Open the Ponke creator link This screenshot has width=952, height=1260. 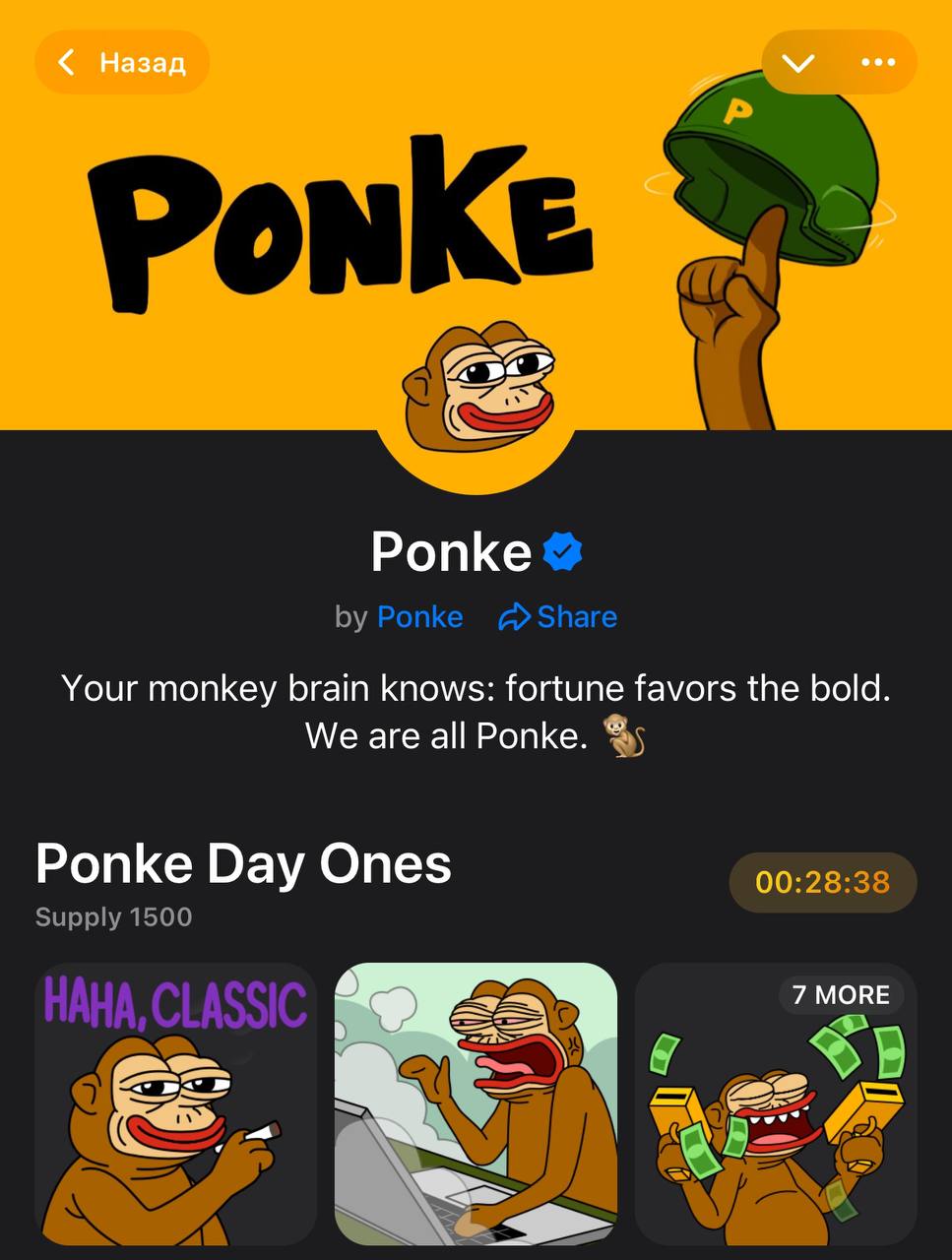[x=419, y=617]
